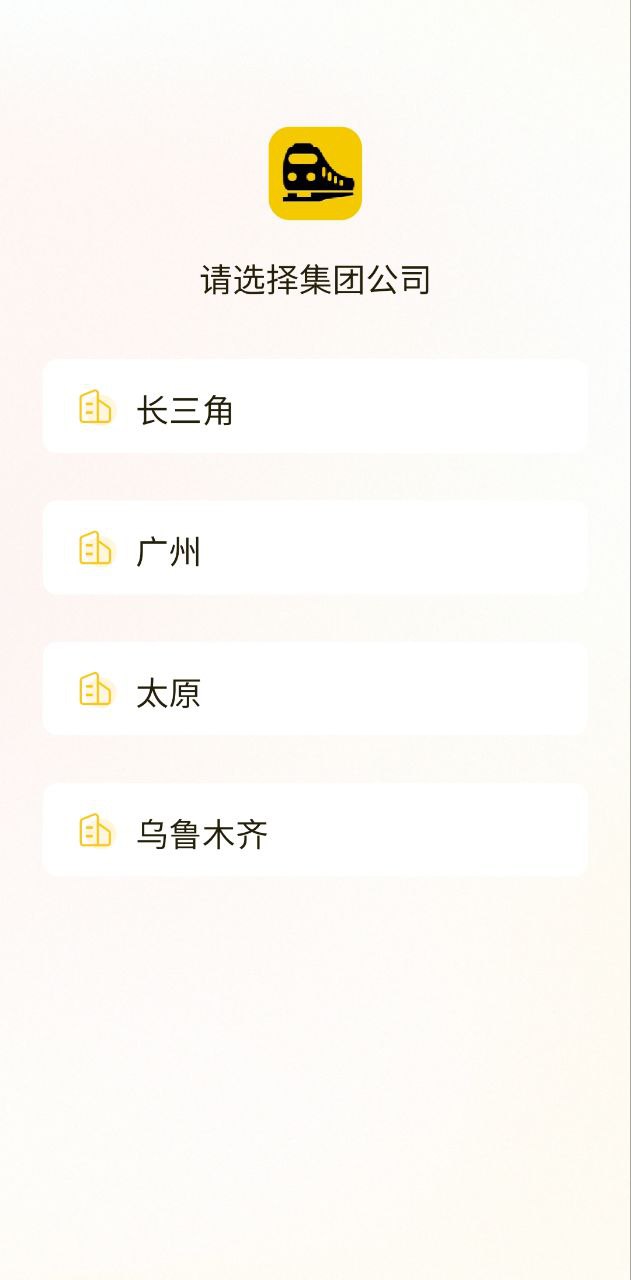Select the 长三角 group company

pyautogui.click(x=314, y=408)
